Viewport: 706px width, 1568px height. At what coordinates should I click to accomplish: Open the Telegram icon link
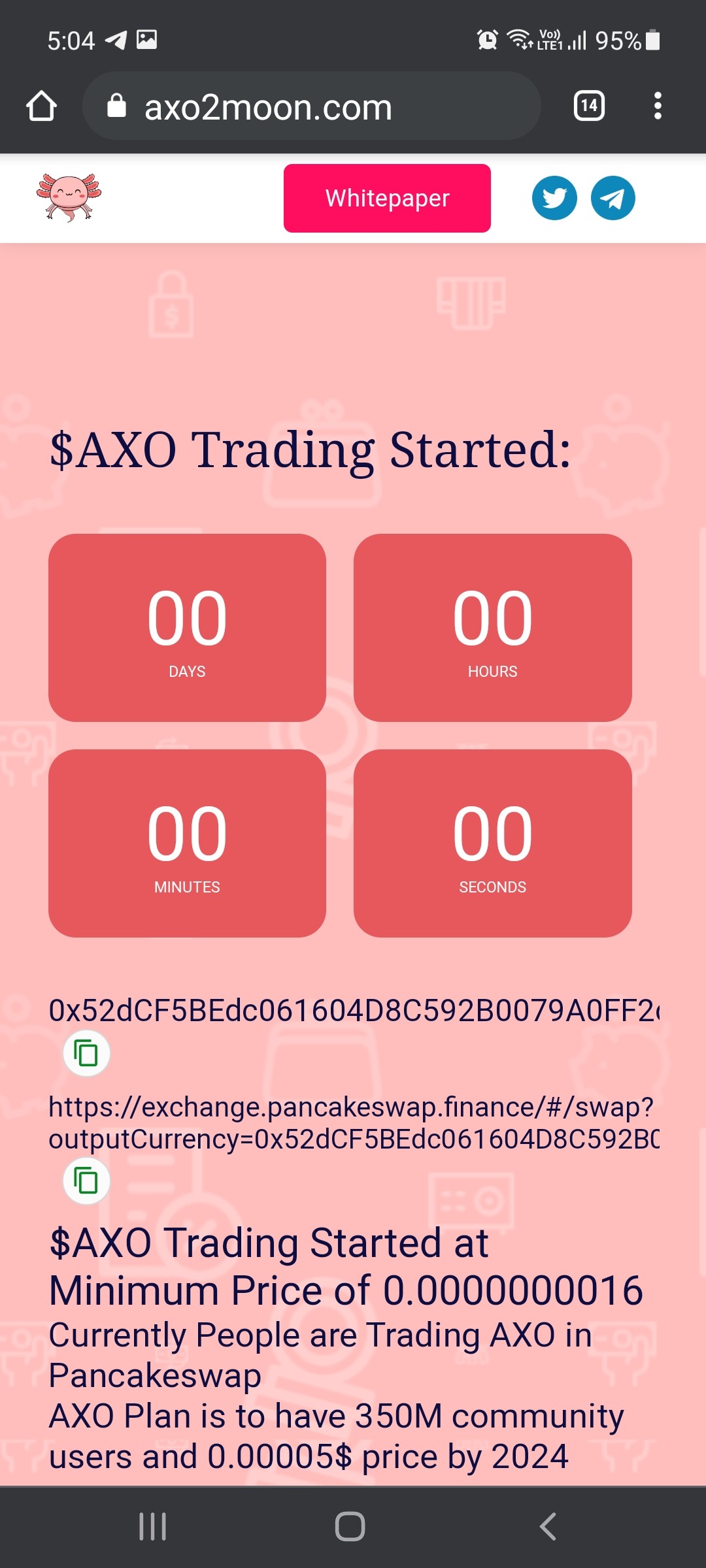click(613, 198)
